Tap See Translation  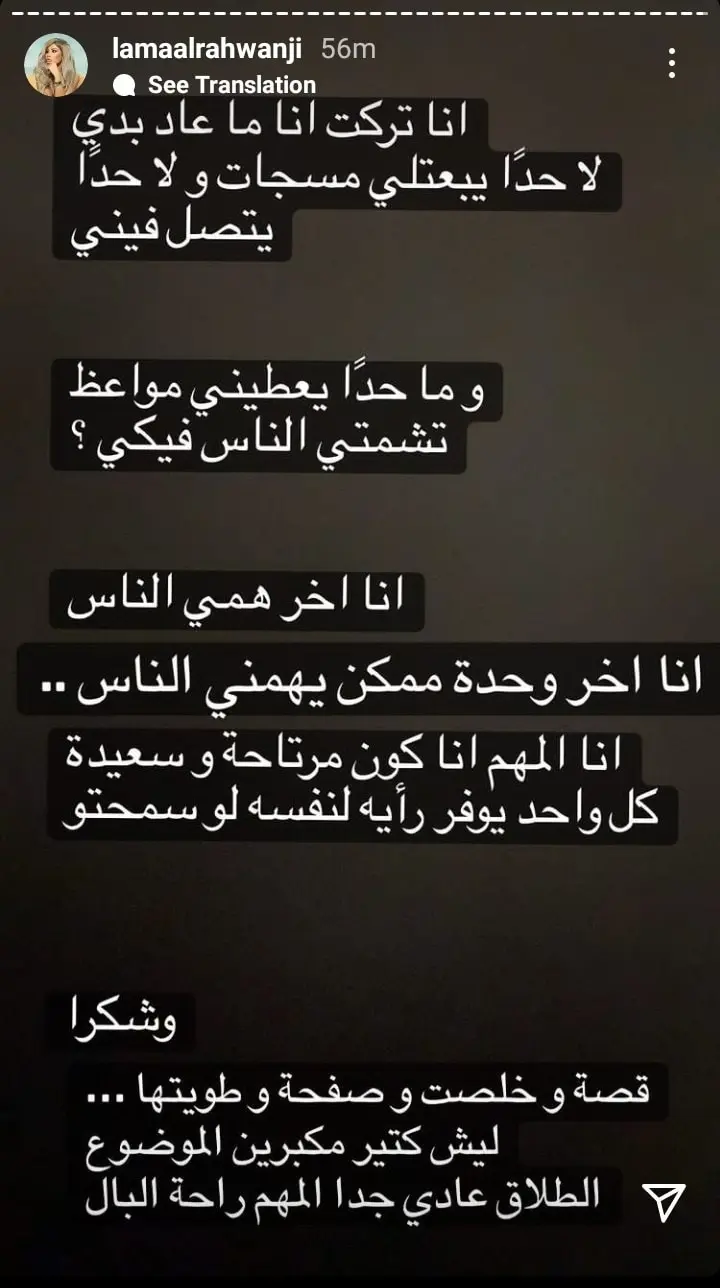tap(230, 85)
